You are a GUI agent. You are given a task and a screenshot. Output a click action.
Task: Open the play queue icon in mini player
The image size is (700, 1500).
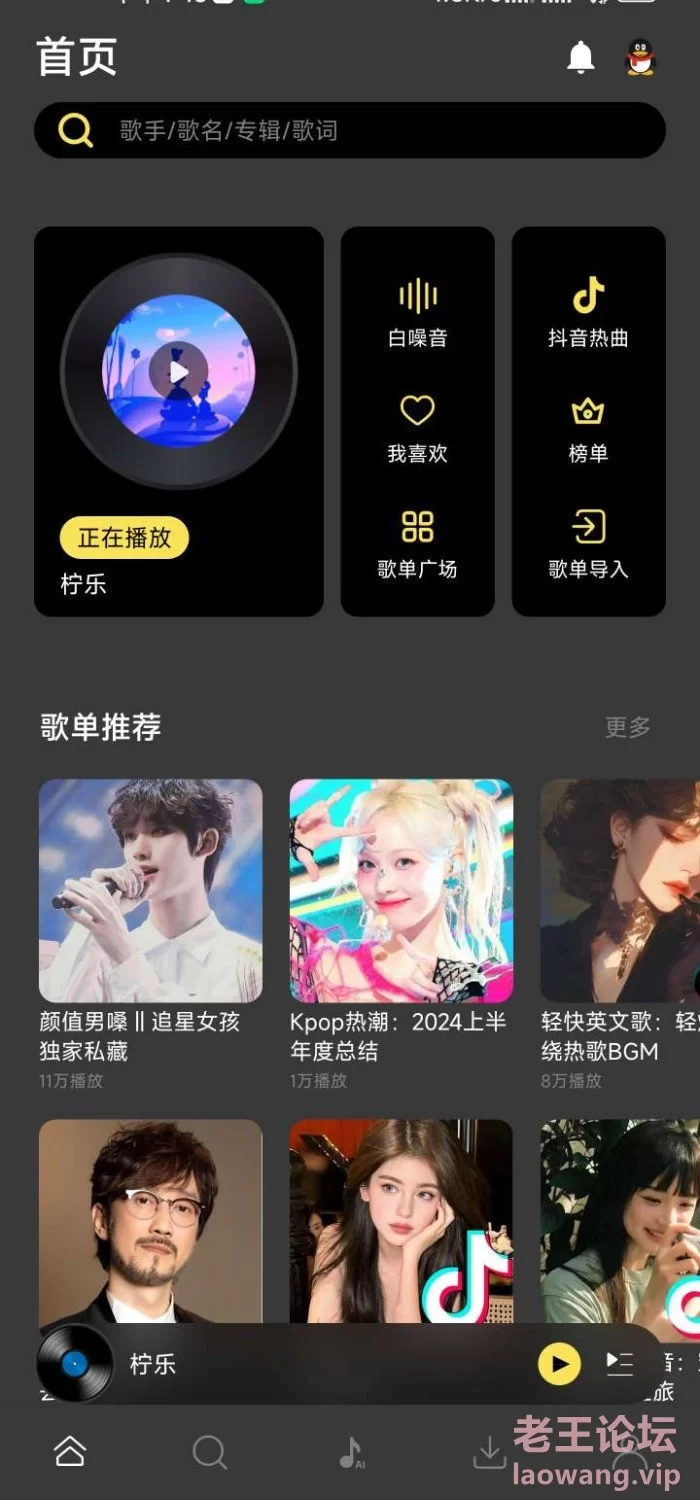coord(620,1364)
